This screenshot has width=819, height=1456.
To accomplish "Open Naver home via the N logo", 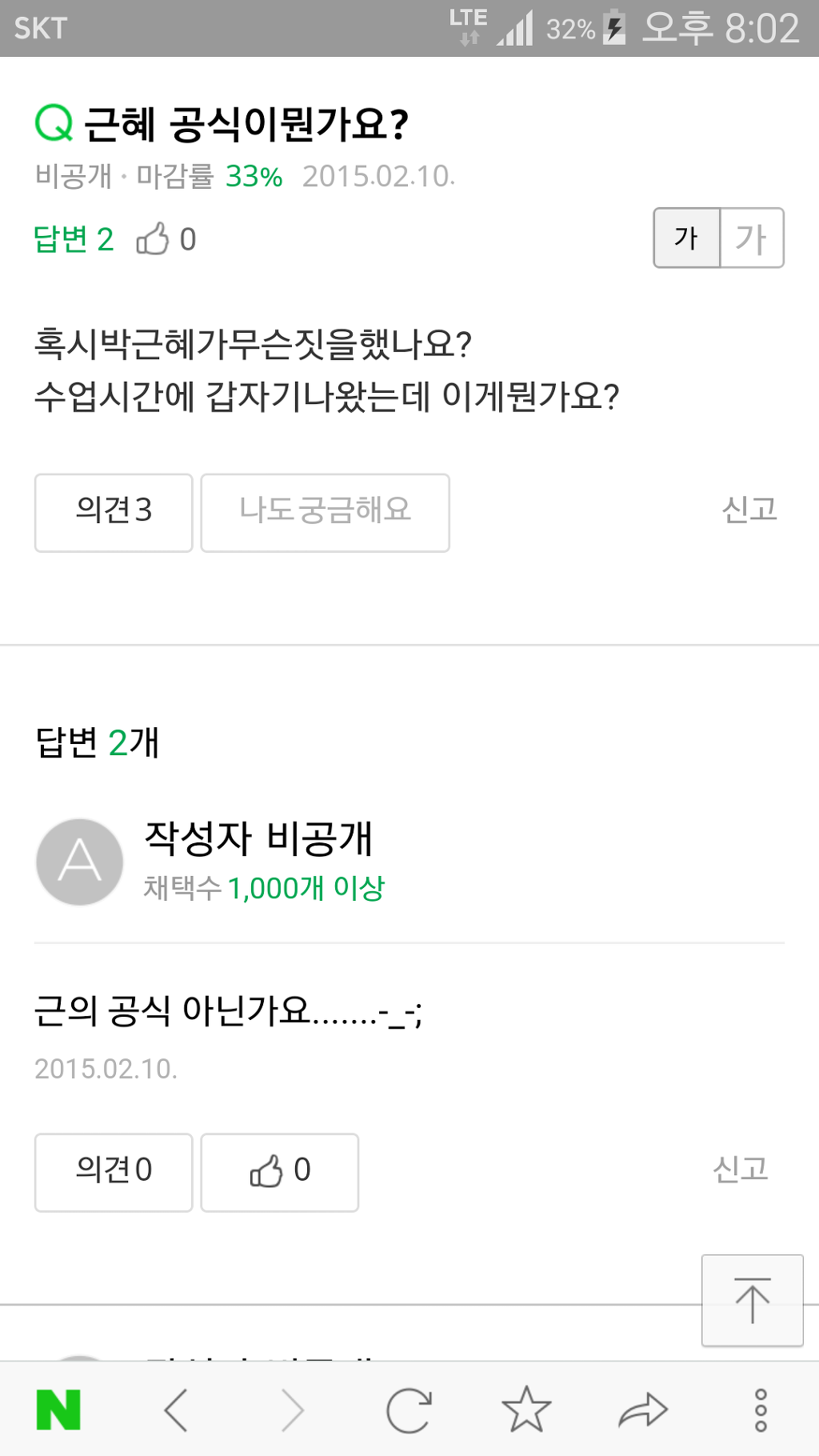I will pos(58,1410).
